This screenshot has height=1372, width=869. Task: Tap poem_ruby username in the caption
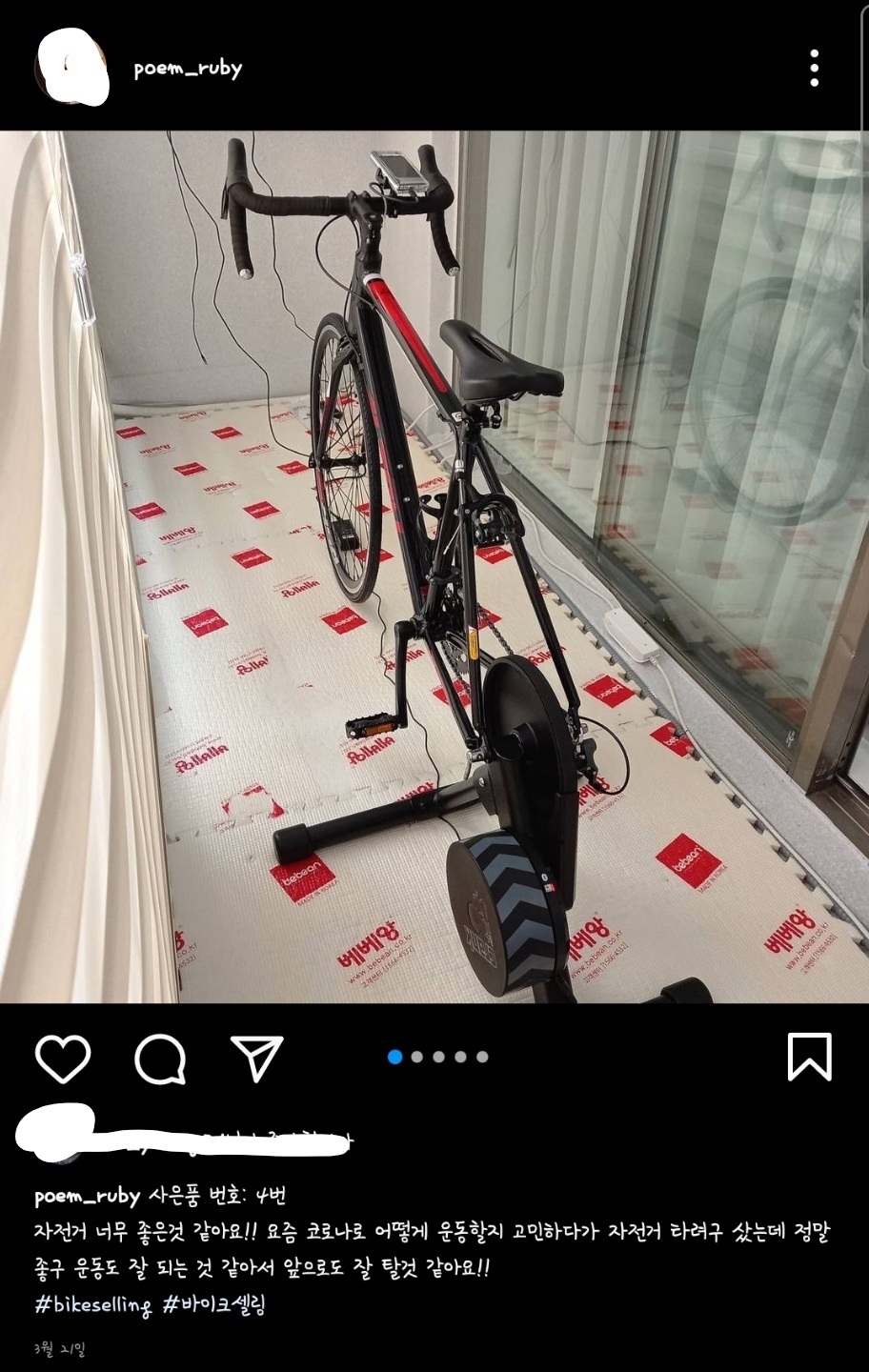tap(87, 1196)
